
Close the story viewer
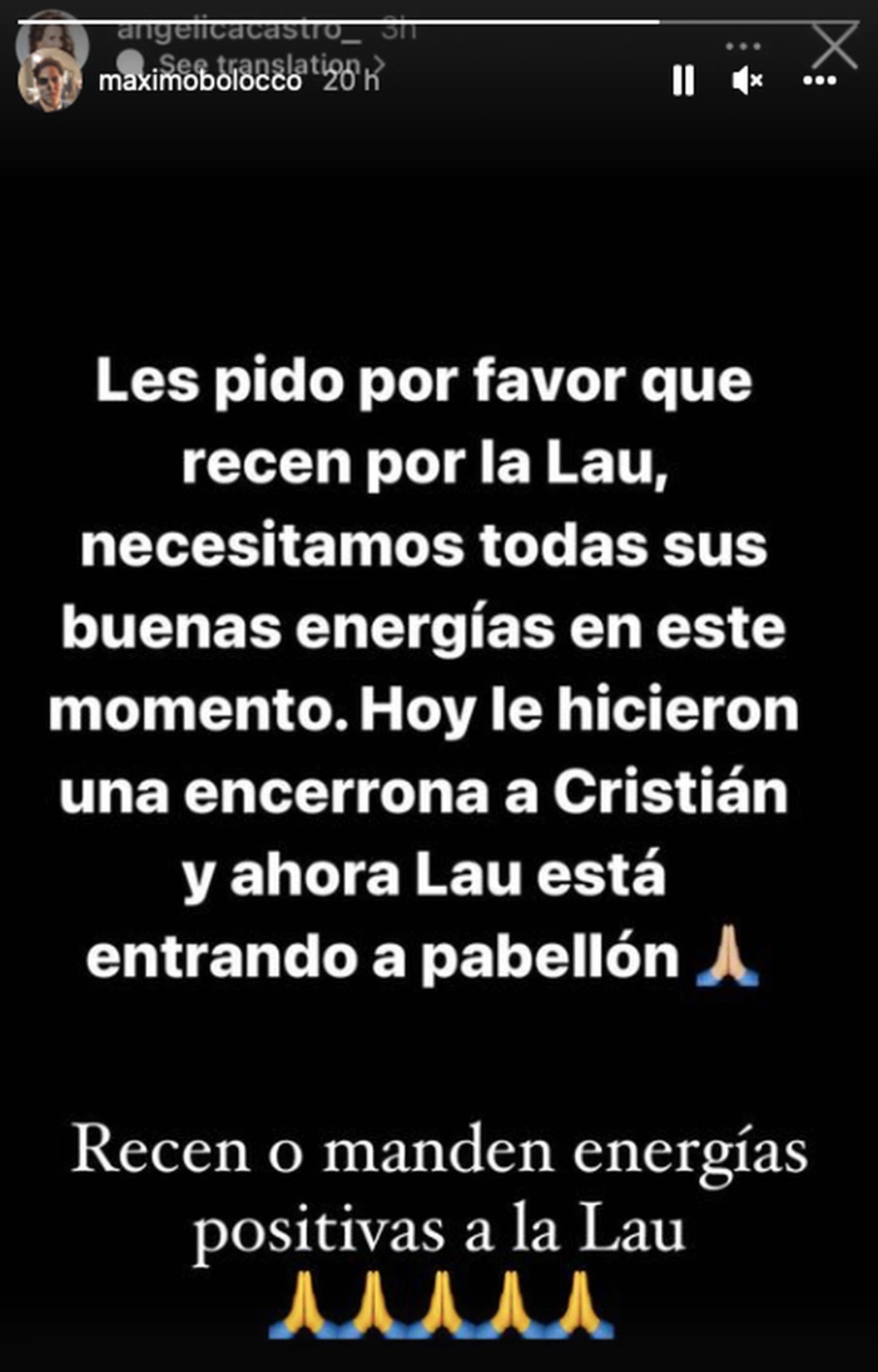836,45
